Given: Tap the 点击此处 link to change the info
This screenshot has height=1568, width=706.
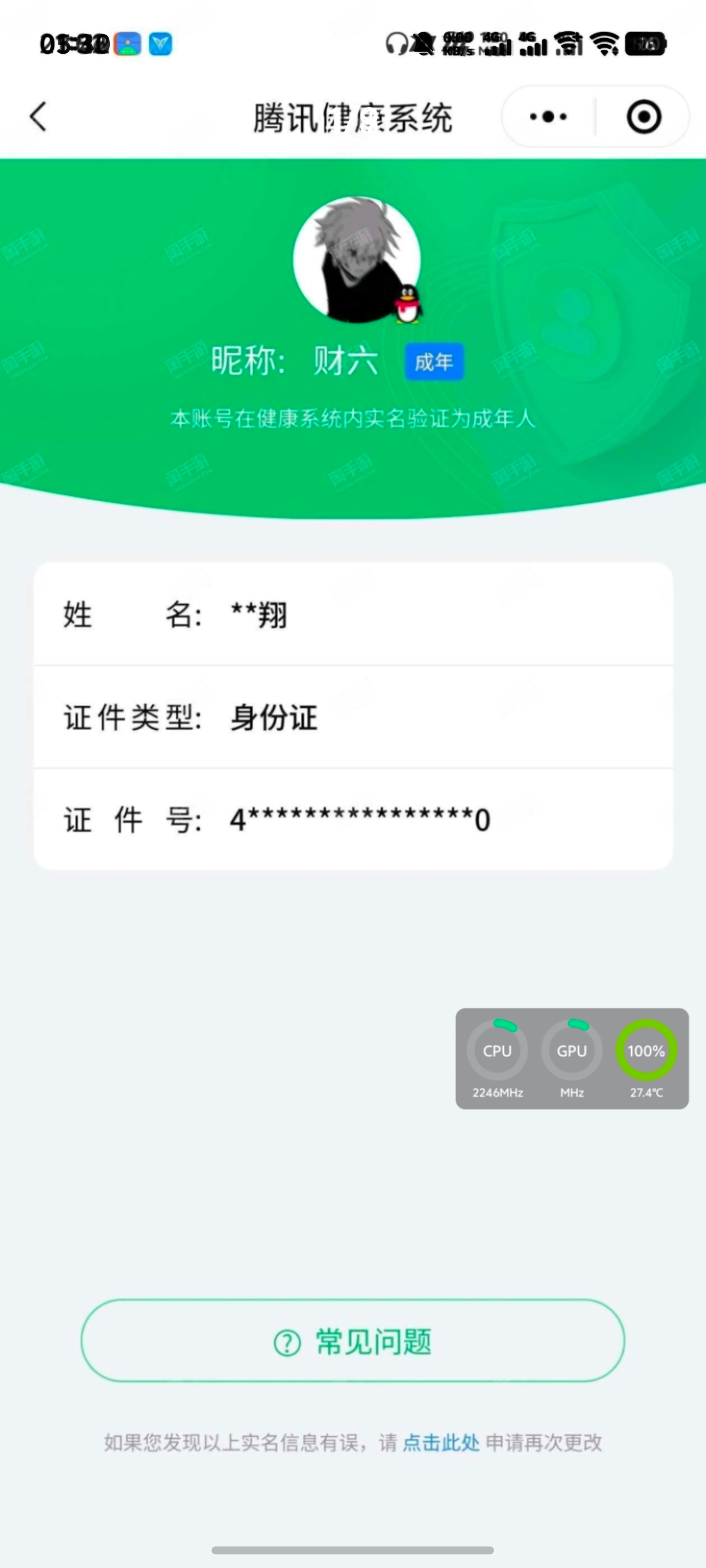Looking at the screenshot, I should pos(440,1443).
